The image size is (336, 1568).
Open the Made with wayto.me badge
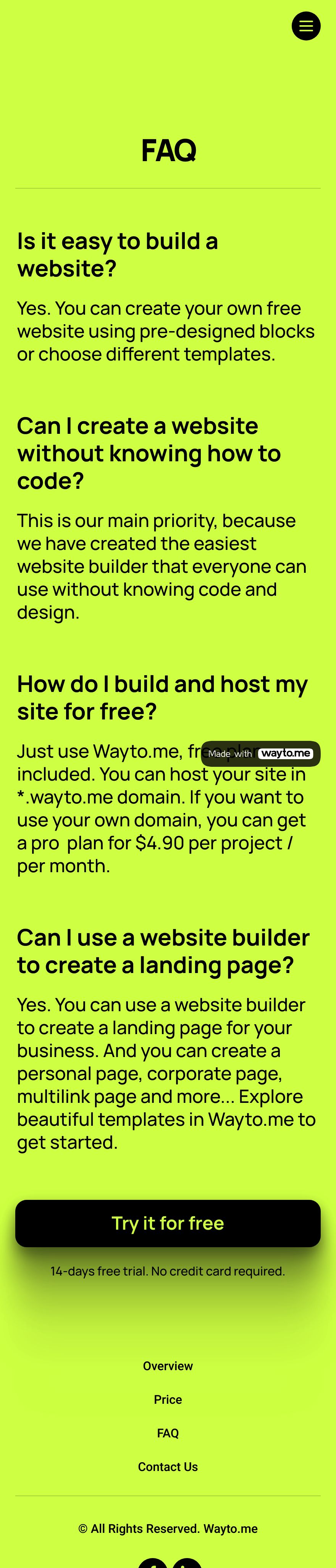260,753
